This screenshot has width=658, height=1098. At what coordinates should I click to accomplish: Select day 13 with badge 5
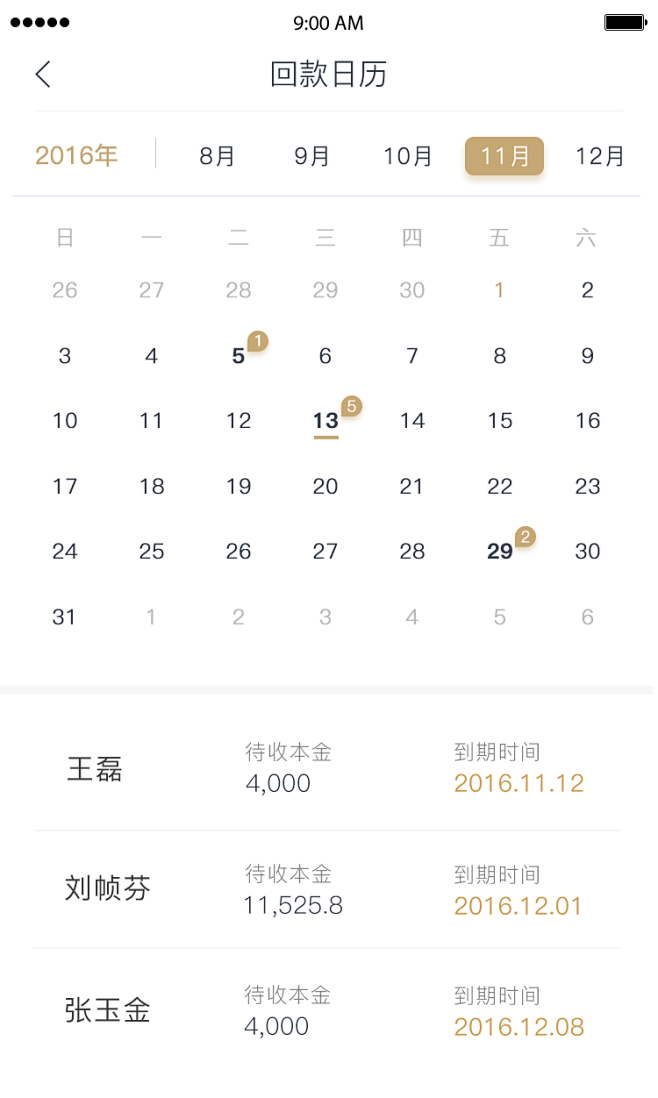click(325, 421)
